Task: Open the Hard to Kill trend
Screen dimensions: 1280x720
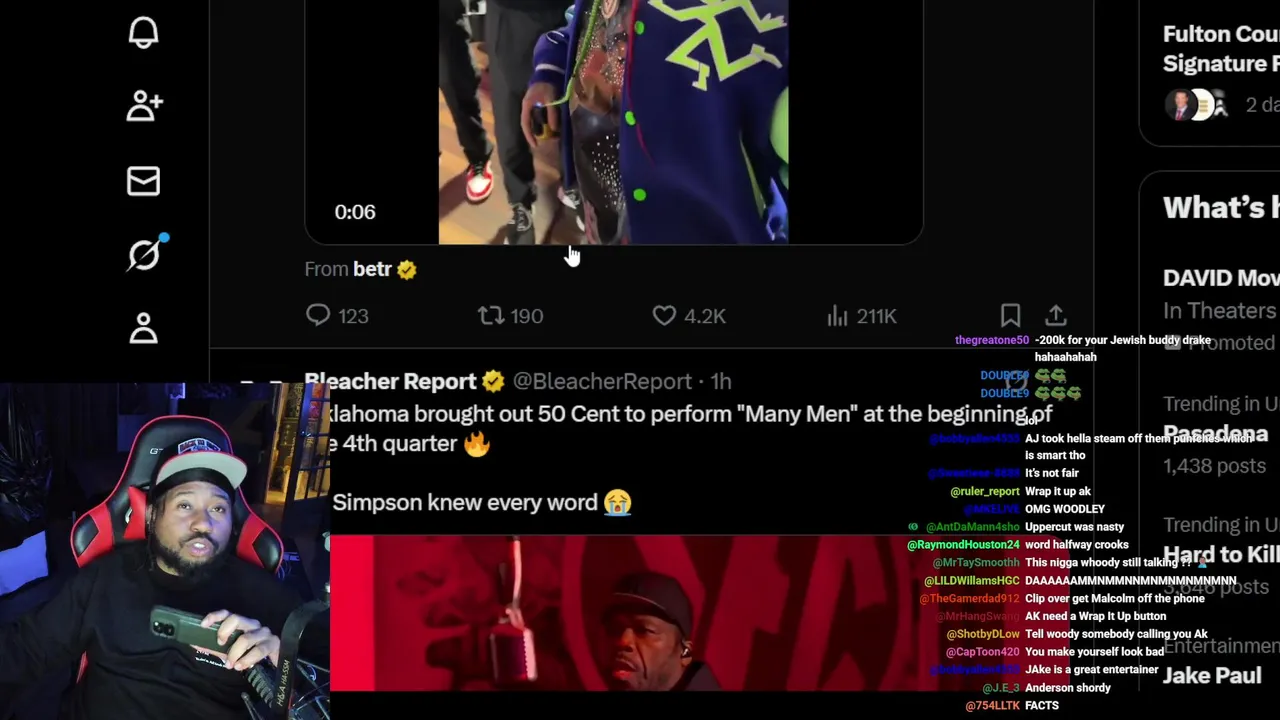Action: point(1215,555)
